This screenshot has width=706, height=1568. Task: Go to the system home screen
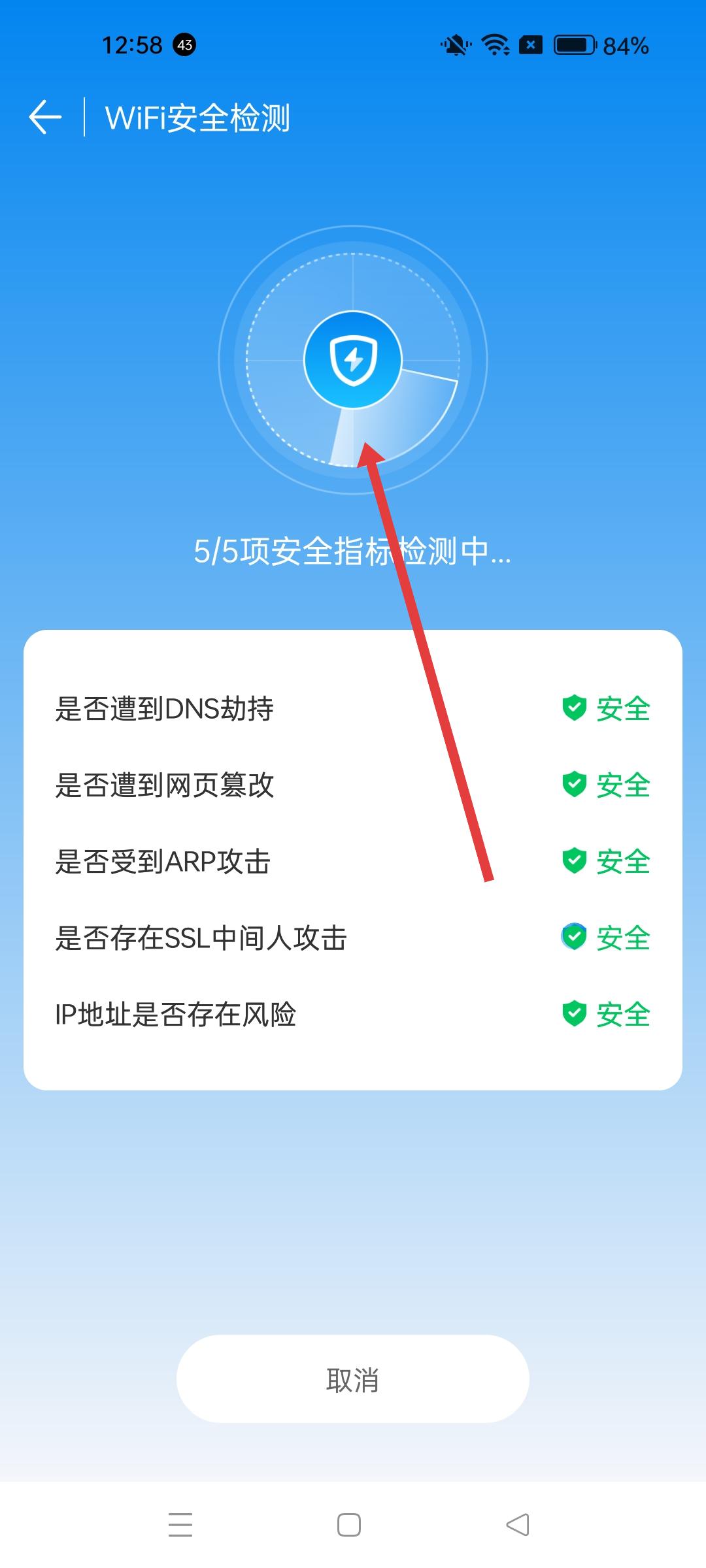click(349, 1525)
